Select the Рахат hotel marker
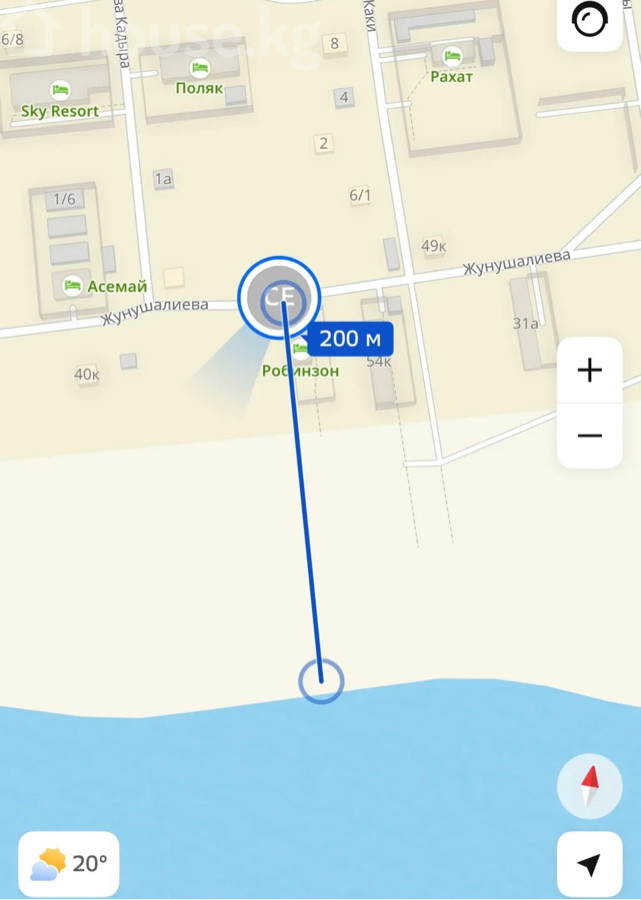 pos(452,56)
